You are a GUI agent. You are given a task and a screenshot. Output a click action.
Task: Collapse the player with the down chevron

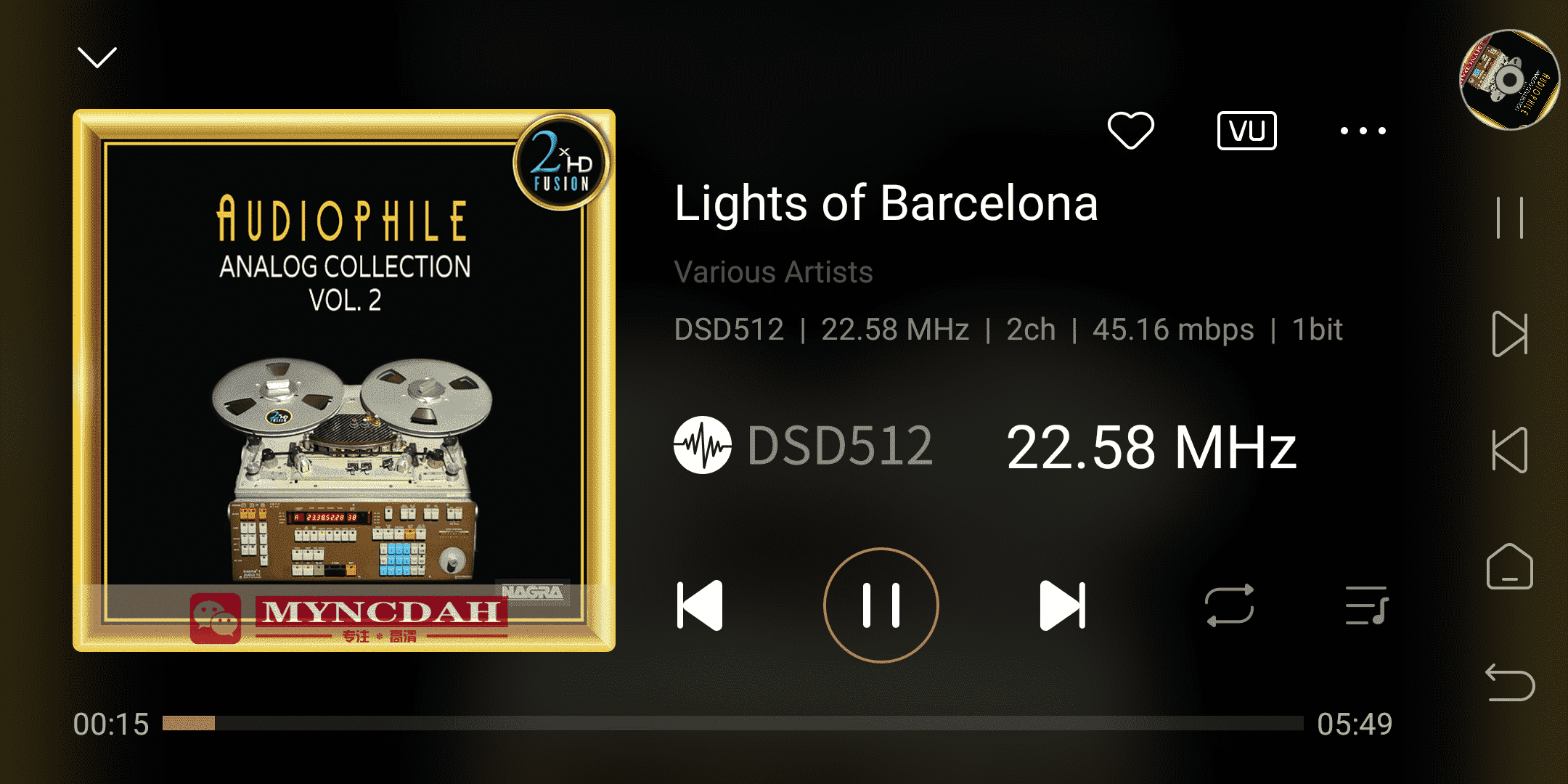click(x=97, y=57)
